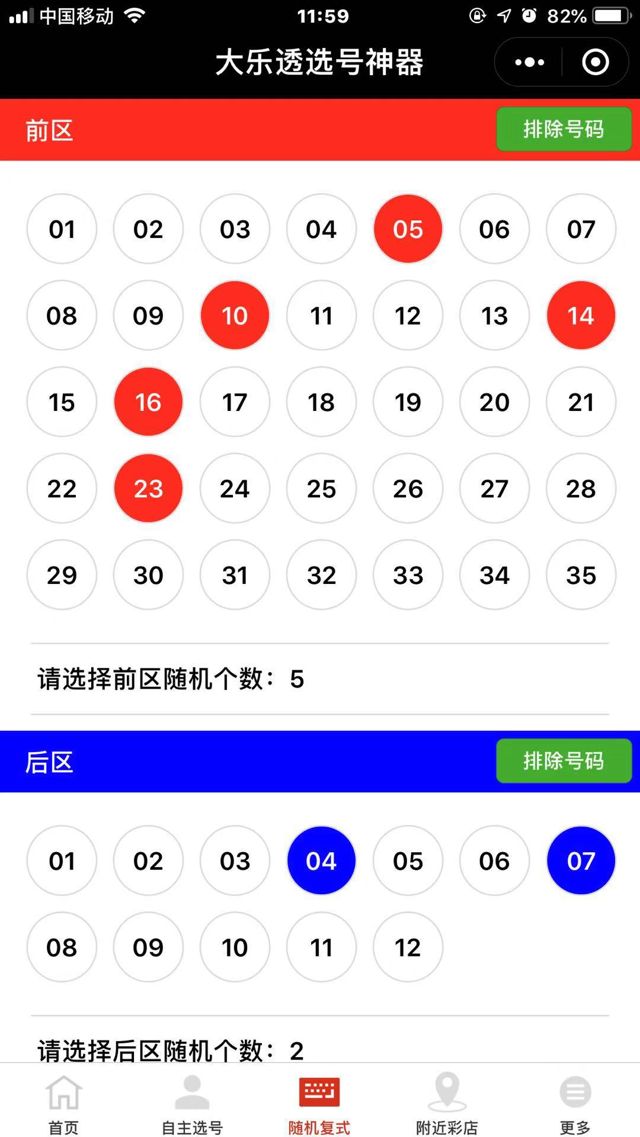Select front-zone number 29
The width and height of the screenshot is (640, 1137).
tap(62, 575)
